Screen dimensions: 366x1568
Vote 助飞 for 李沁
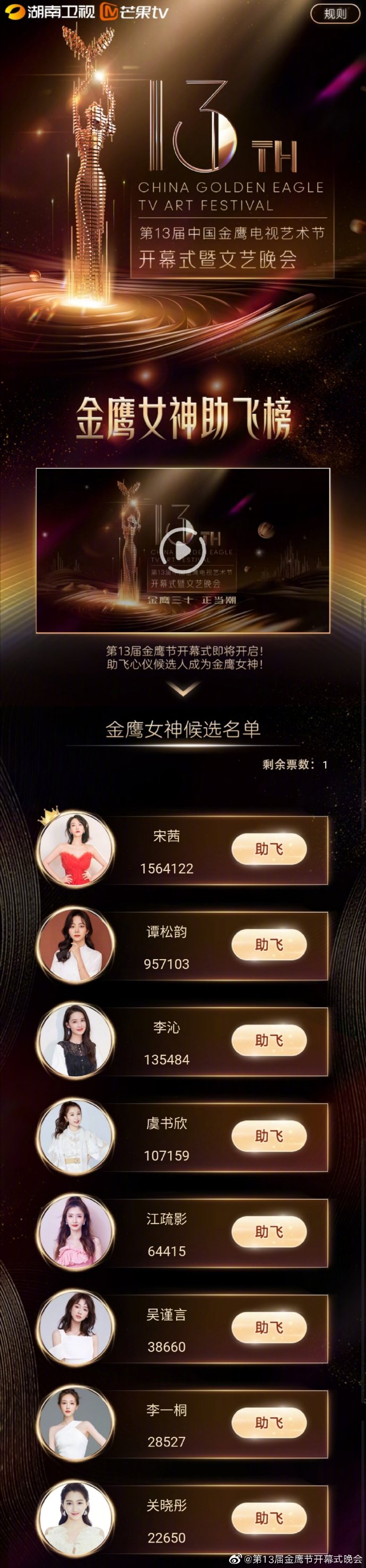pyautogui.click(x=269, y=1040)
